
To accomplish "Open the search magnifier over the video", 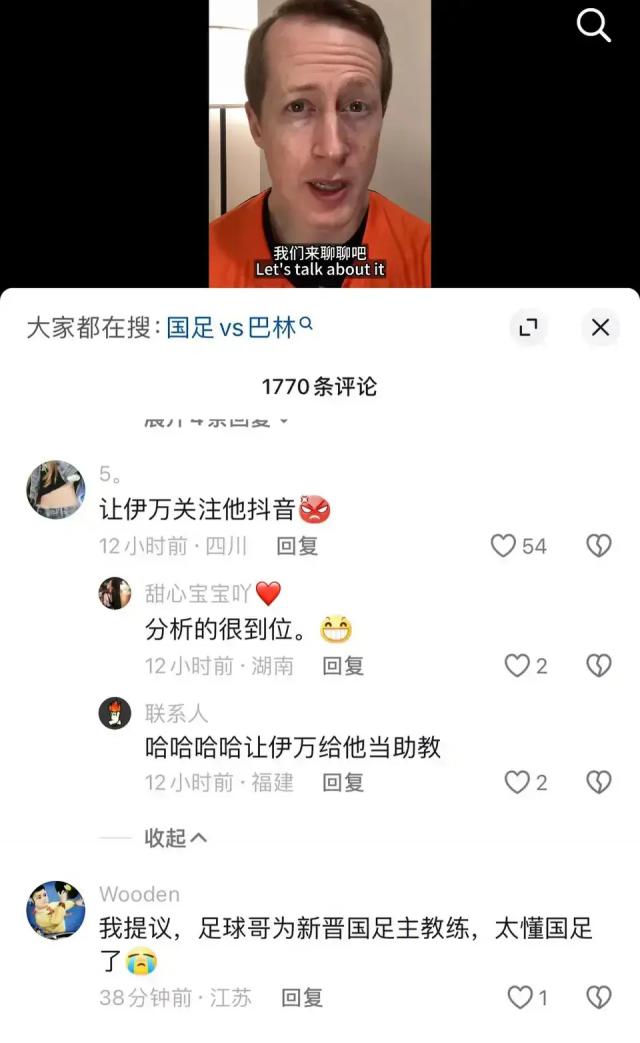I will [x=594, y=27].
